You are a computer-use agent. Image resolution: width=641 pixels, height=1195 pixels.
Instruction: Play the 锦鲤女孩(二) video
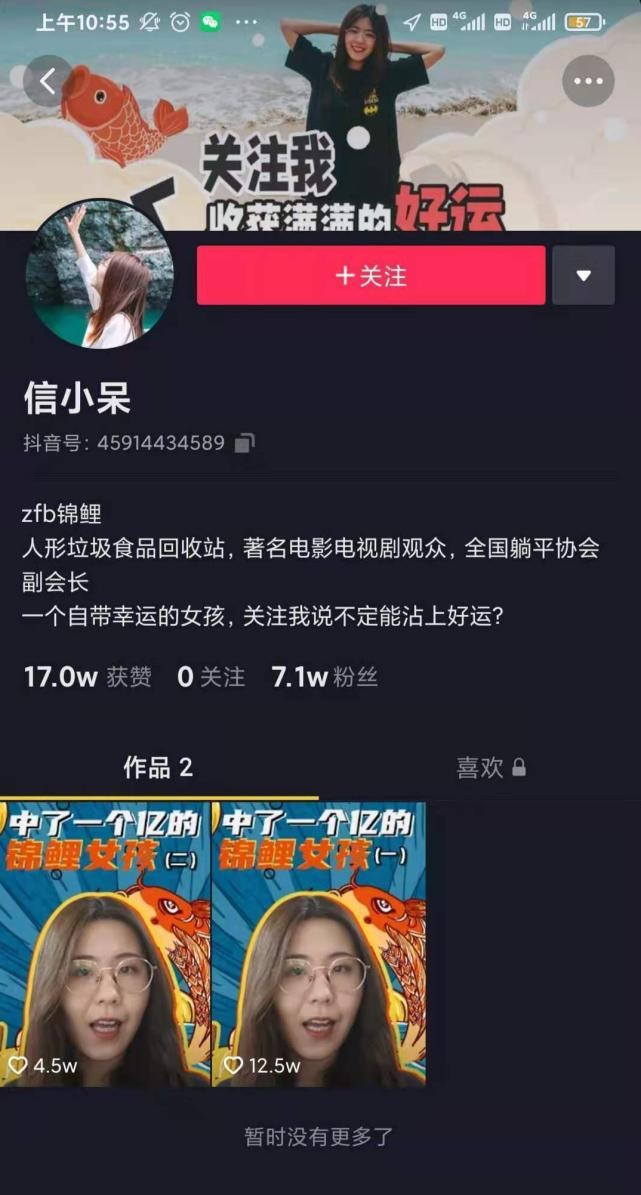(105, 943)
